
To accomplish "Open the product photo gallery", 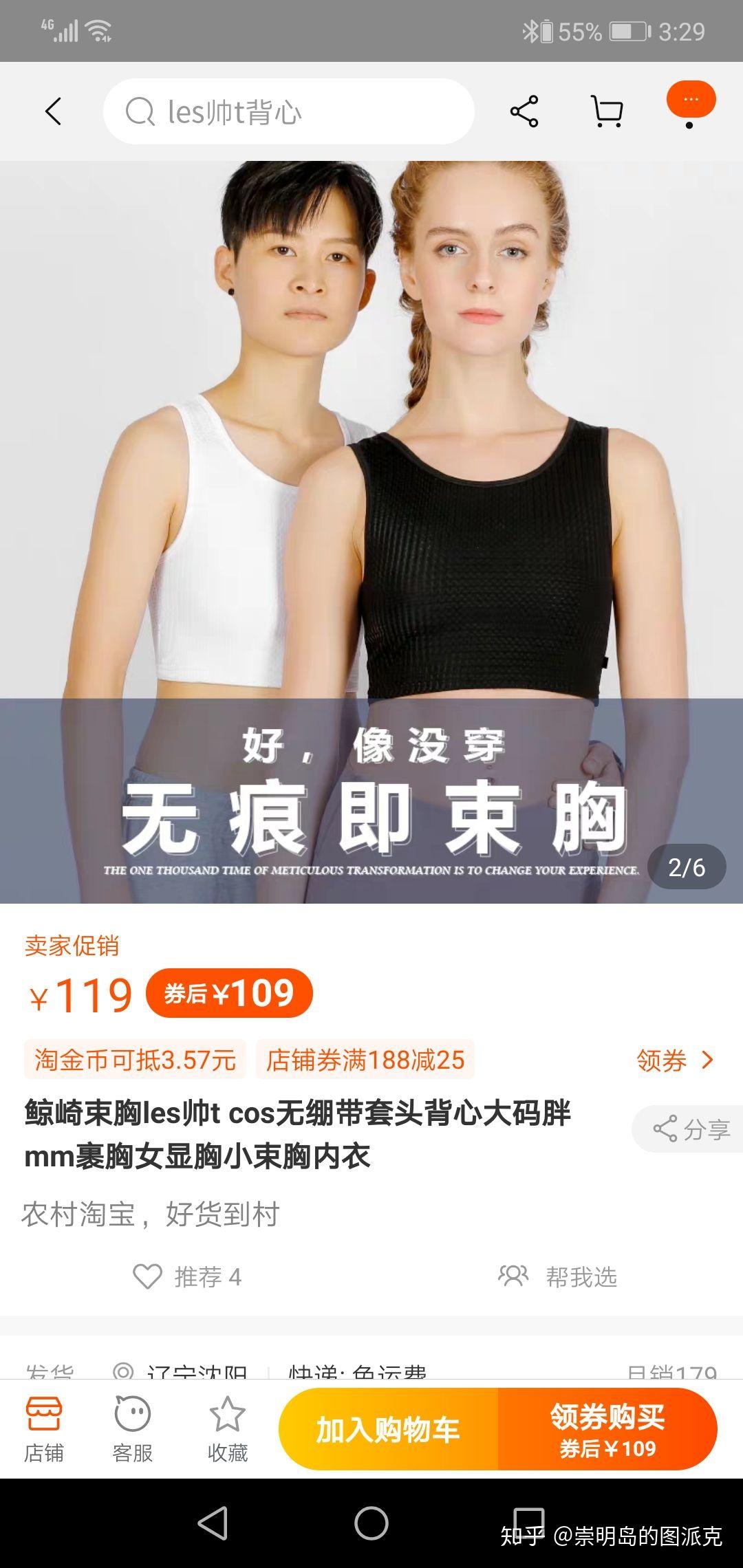I will click(x=371, y=532).
